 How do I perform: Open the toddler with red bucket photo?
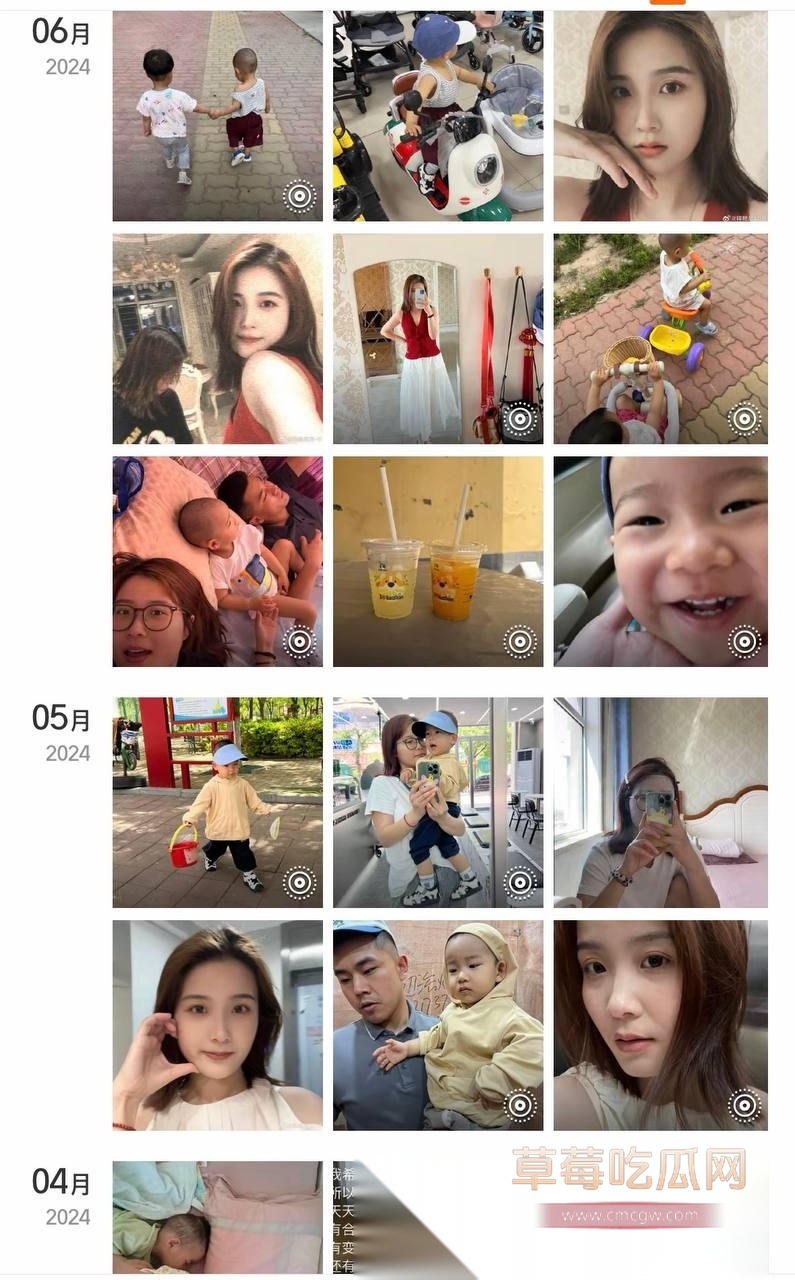pos(217,802)
